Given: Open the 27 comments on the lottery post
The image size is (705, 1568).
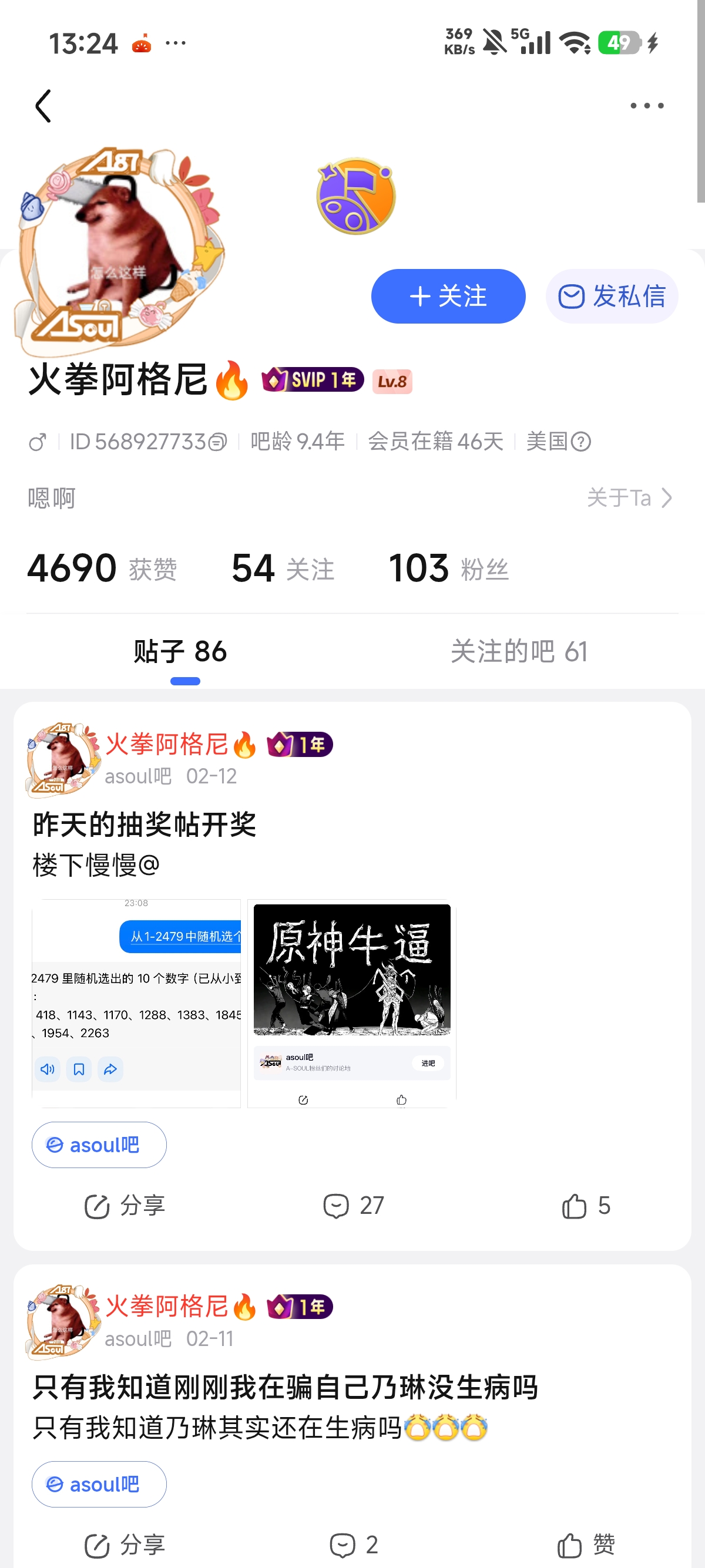Looking at the screenshot, I should [x=353, y=1206].
